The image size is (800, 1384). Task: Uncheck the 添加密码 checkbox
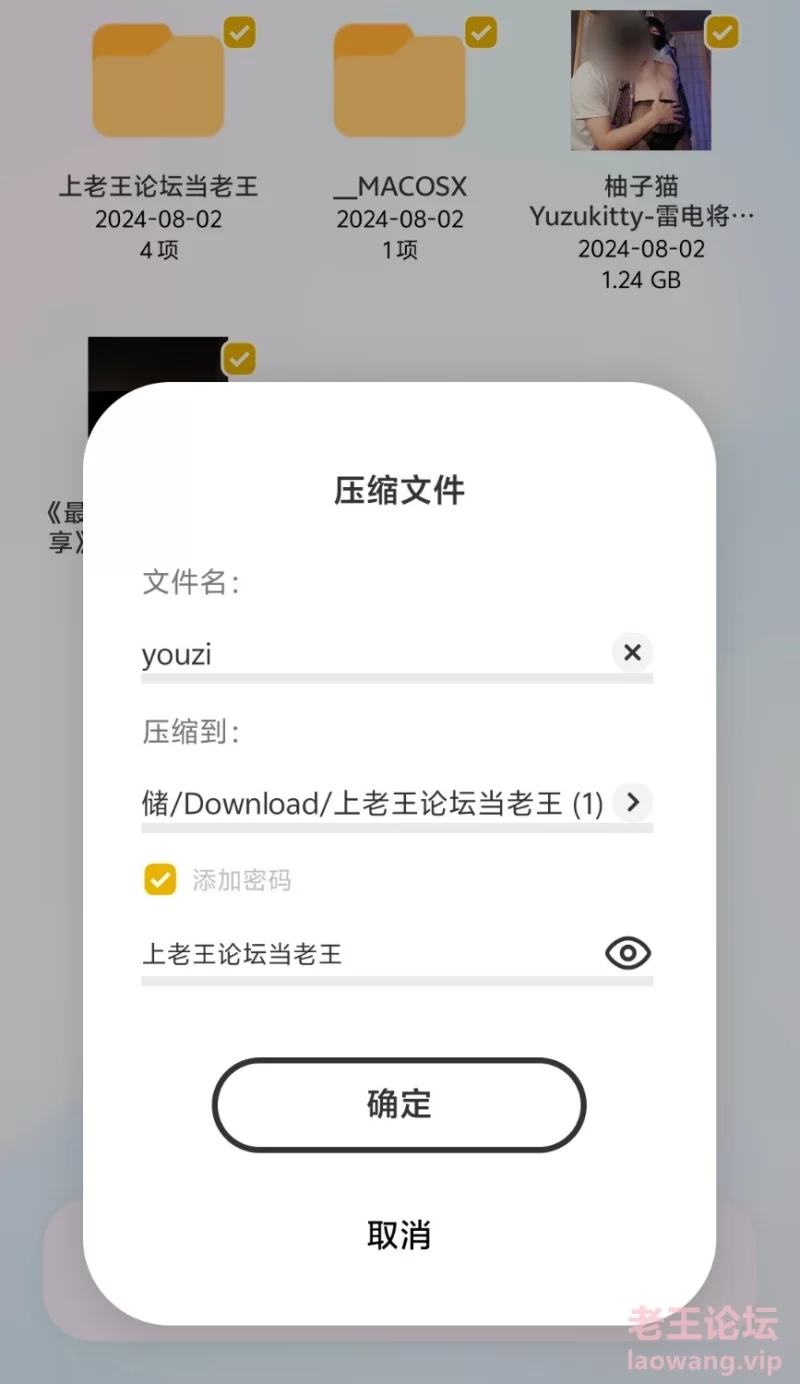pos(160,880)
